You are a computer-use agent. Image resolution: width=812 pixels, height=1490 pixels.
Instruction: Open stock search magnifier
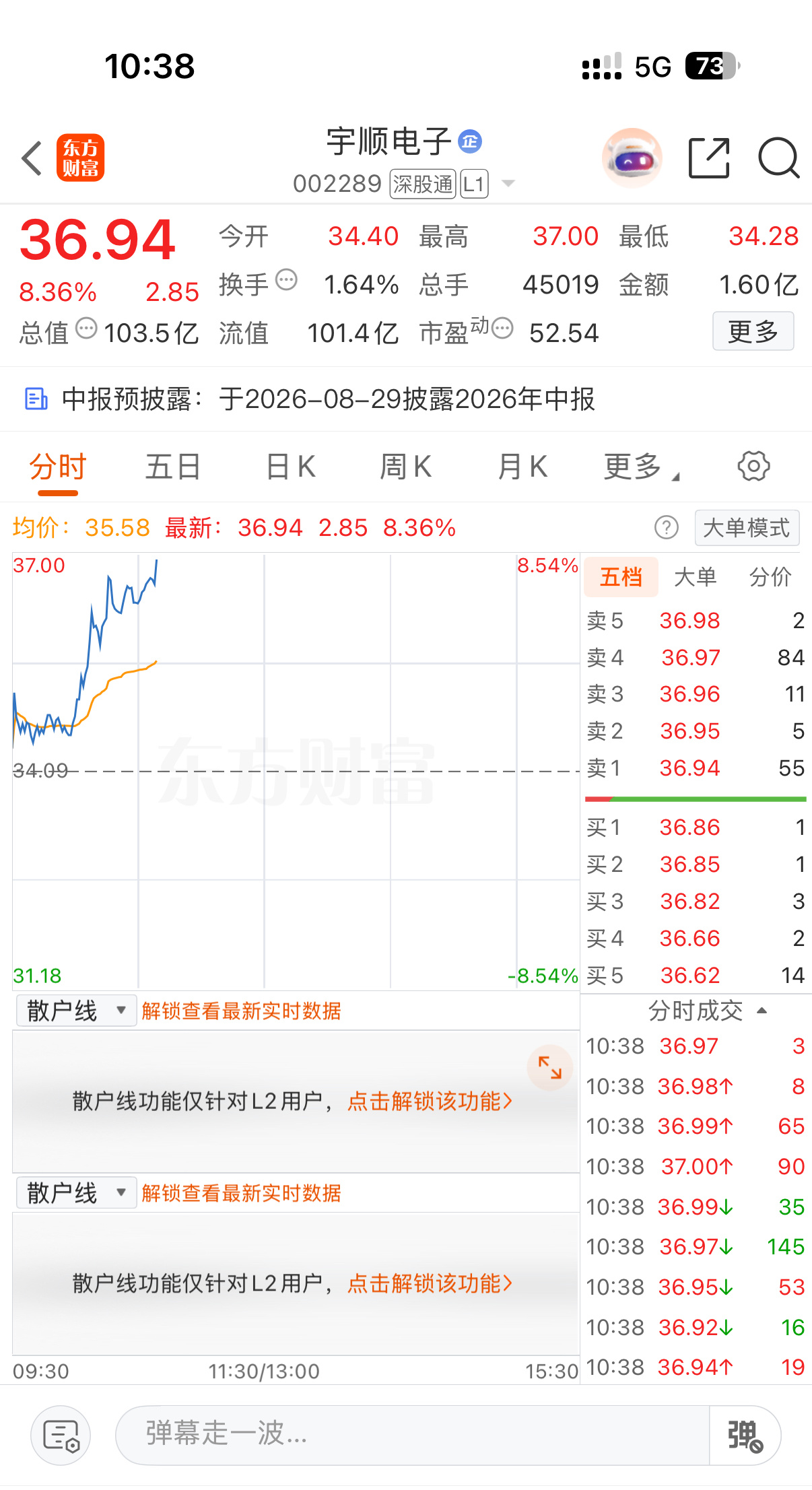[778, 158]
